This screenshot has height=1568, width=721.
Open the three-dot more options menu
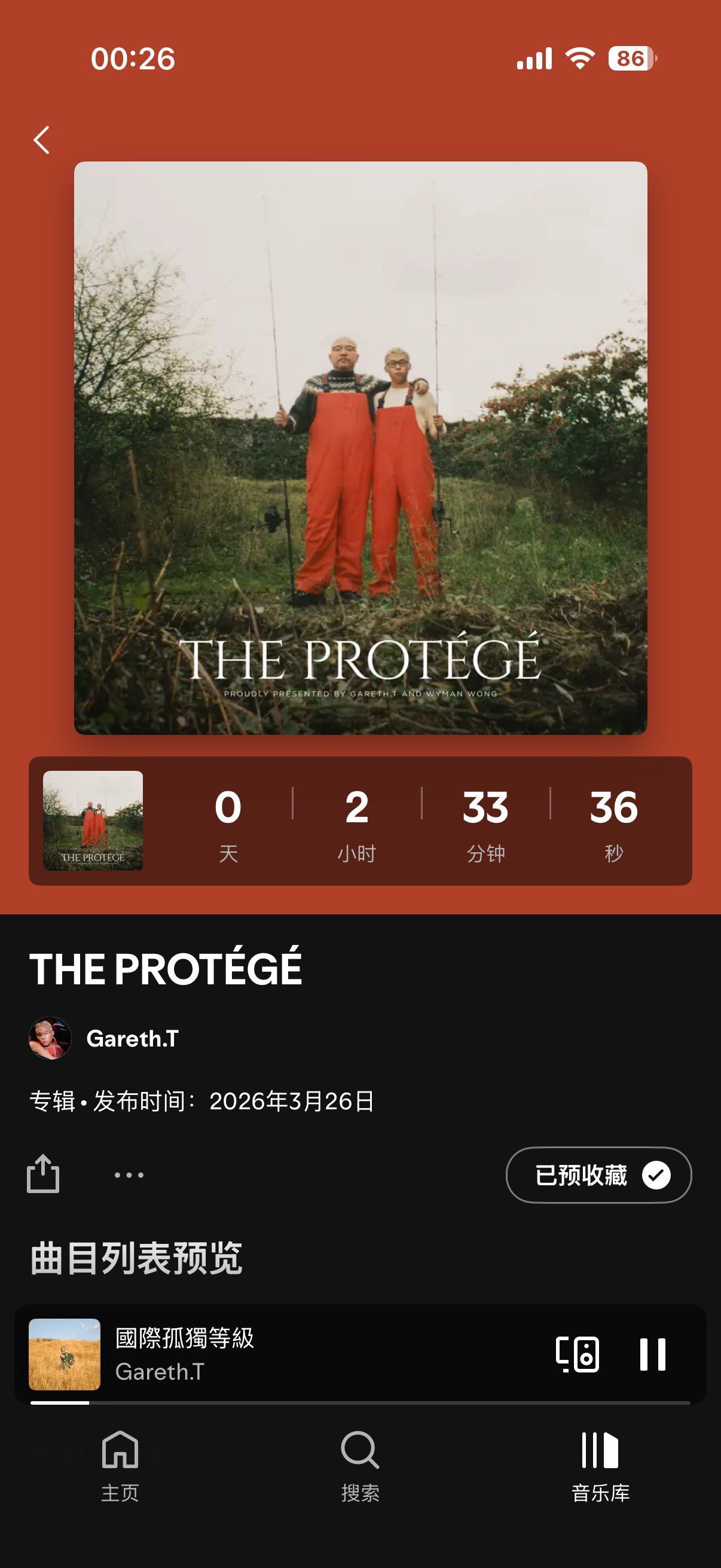pos(129,1175)
